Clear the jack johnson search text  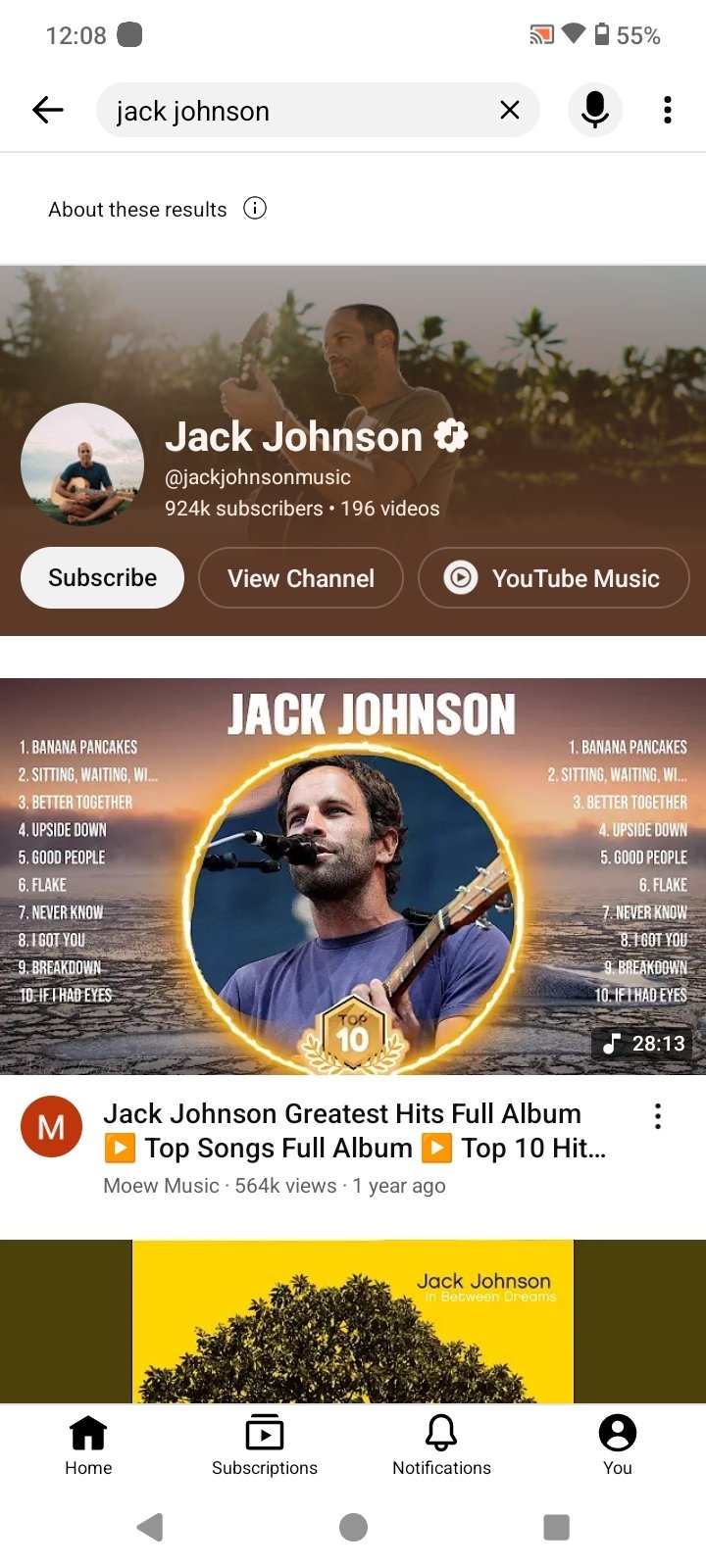509,110
